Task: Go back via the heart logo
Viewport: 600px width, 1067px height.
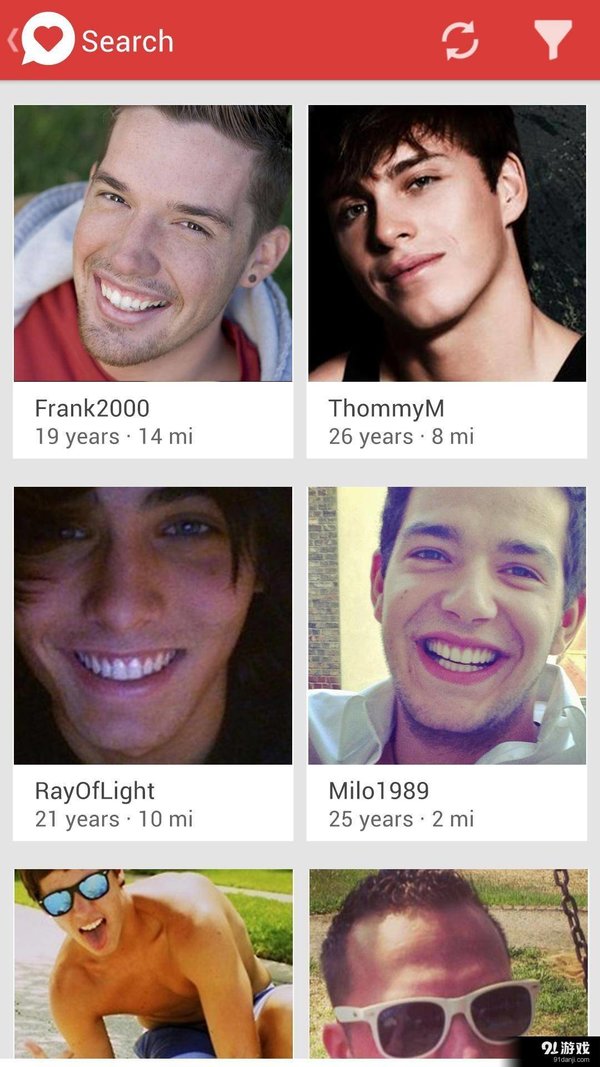Action: [45, 40]
